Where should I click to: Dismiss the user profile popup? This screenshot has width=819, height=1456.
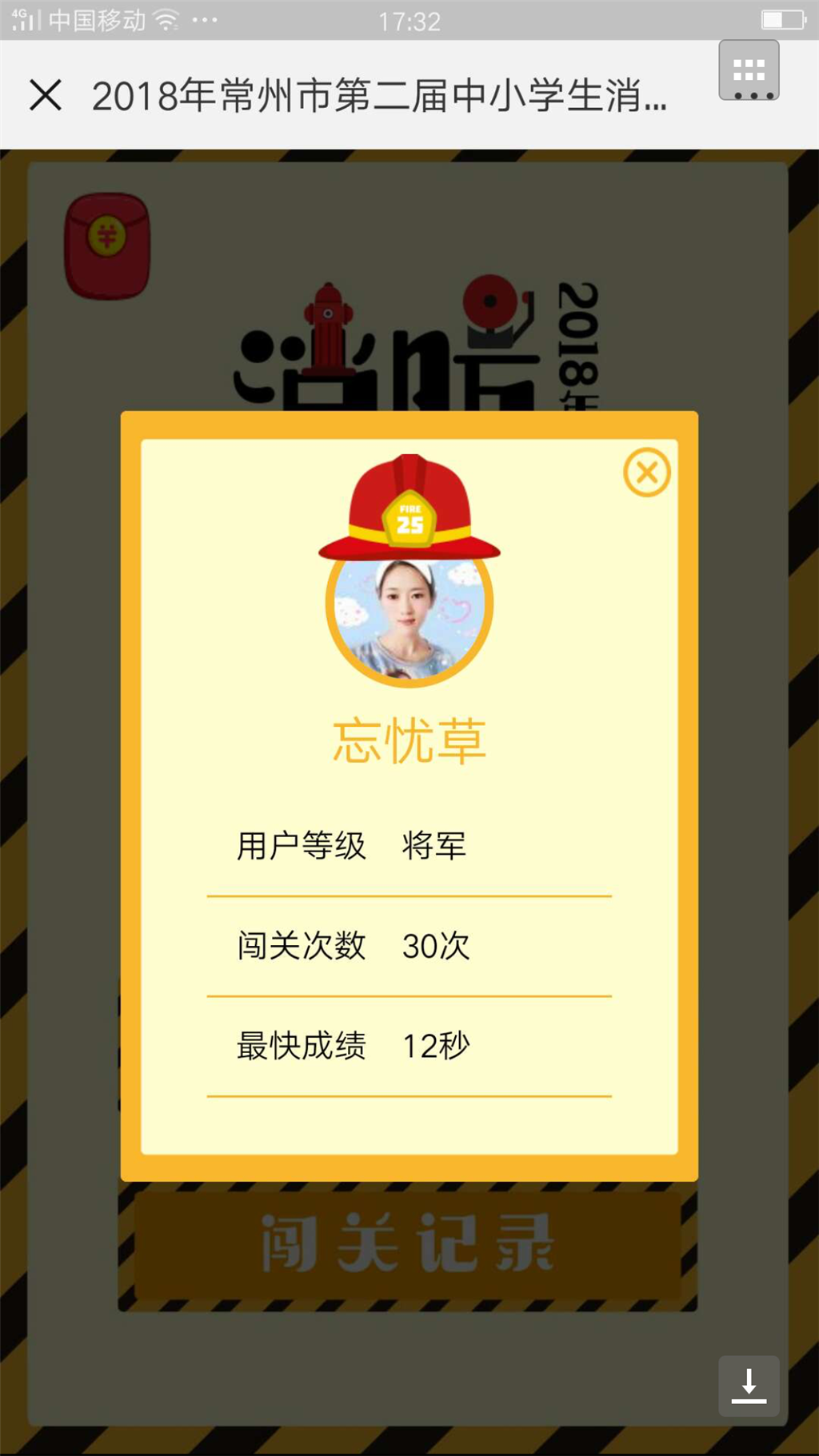[646, 473]
